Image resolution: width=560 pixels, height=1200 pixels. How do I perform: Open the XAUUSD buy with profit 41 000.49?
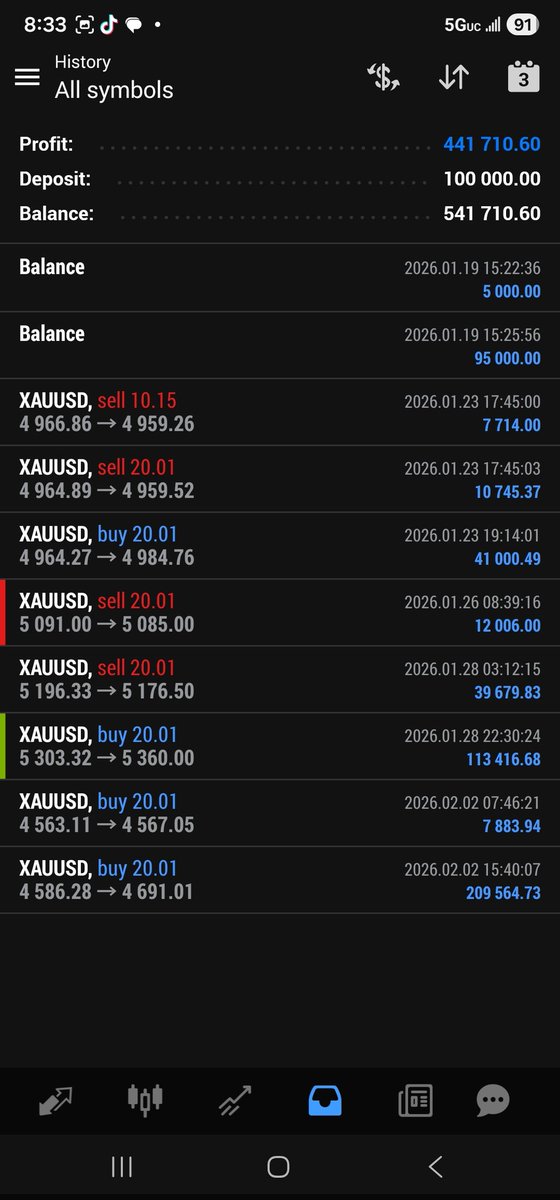pos(280,546)
